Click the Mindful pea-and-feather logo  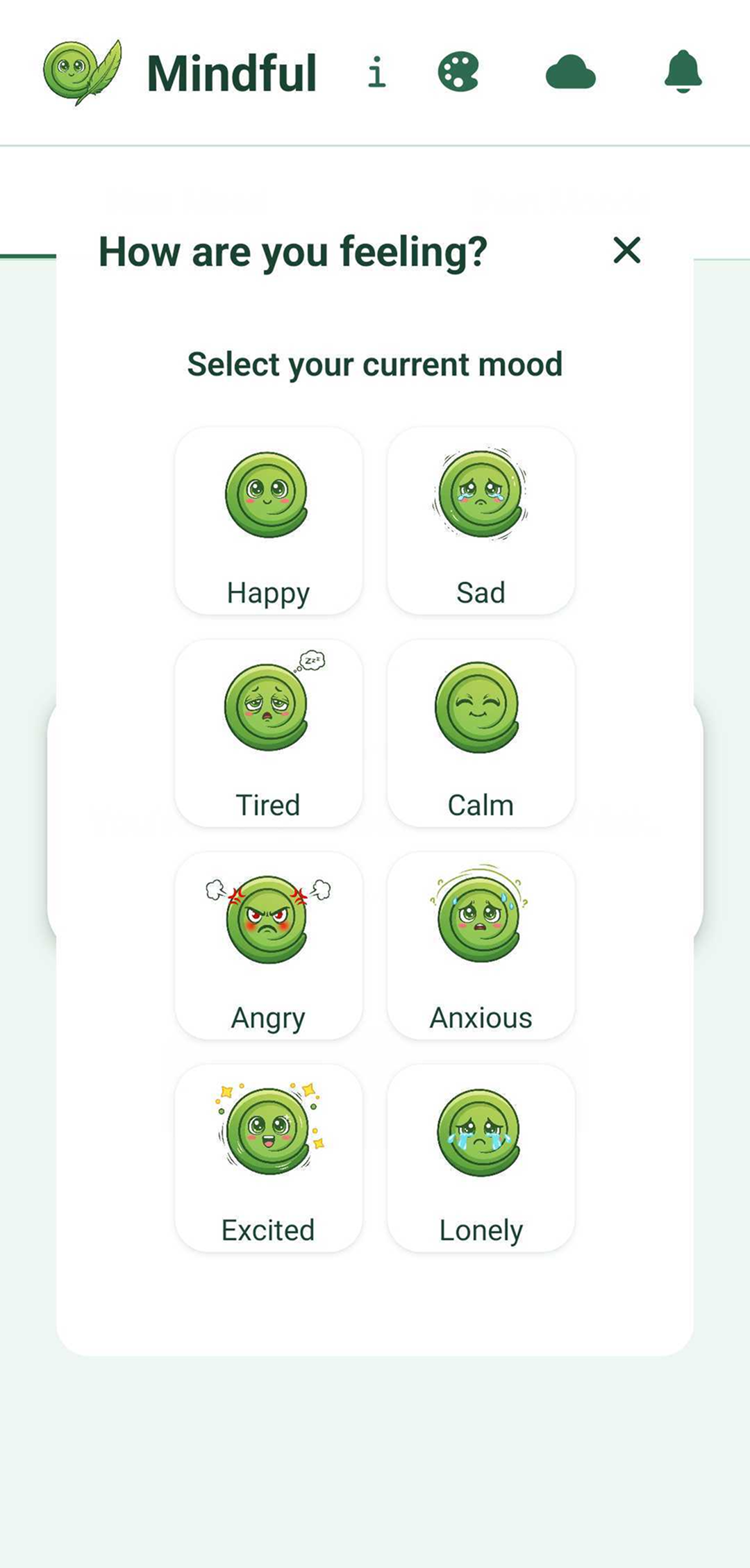(83, 72)
